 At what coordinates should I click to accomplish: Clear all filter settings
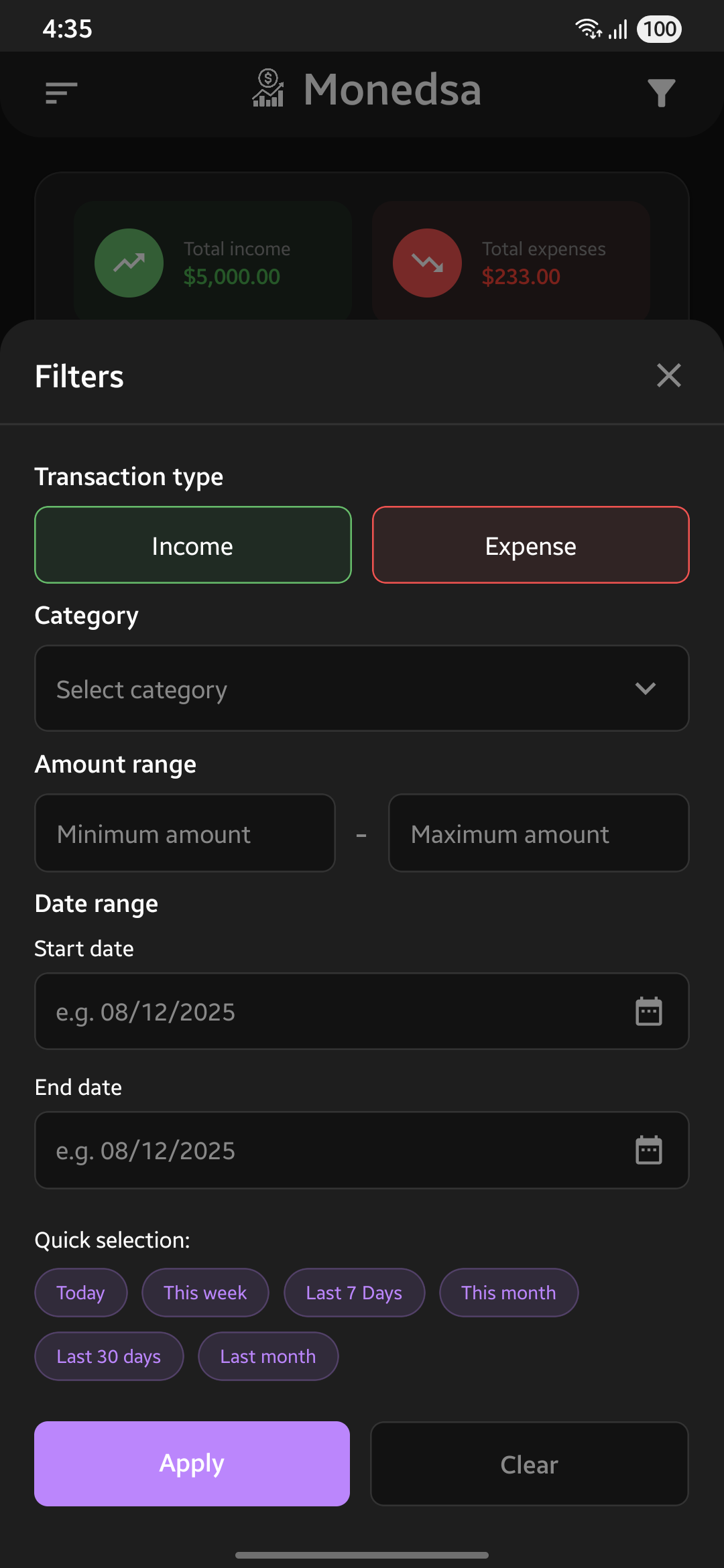[x=529, y=1463]
